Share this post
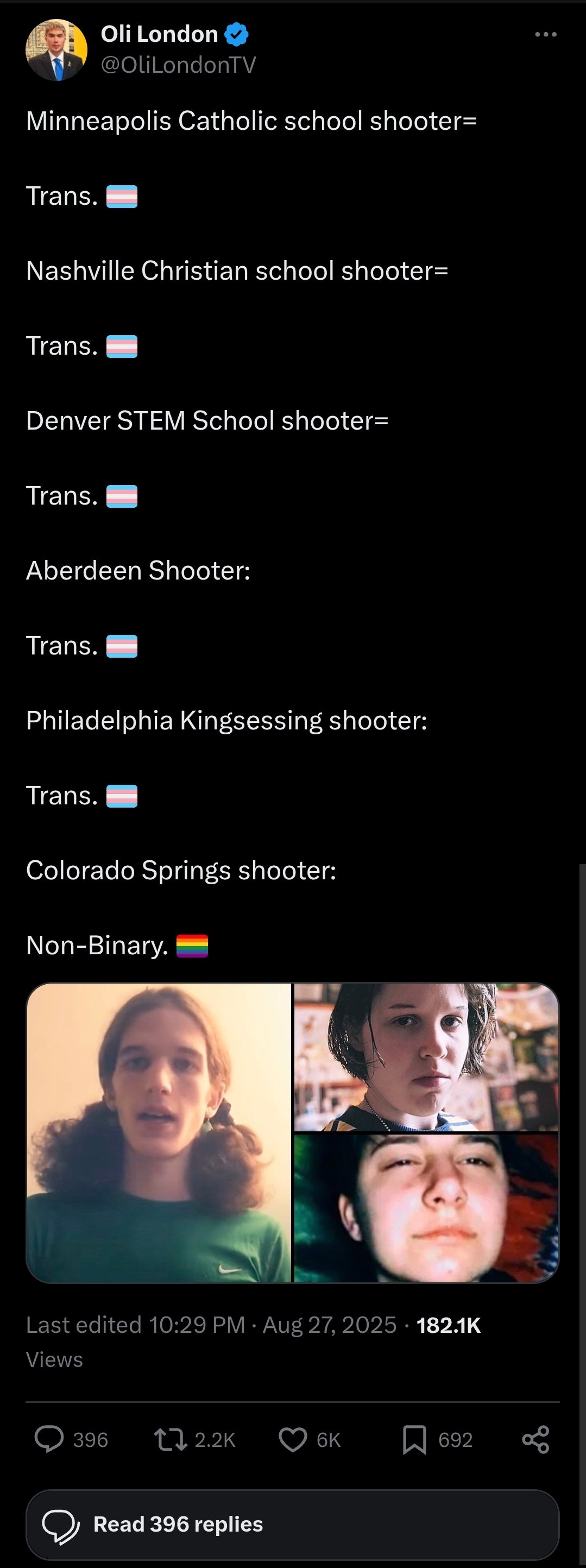Screen dimensions: 586x1568 (535, 1440)
